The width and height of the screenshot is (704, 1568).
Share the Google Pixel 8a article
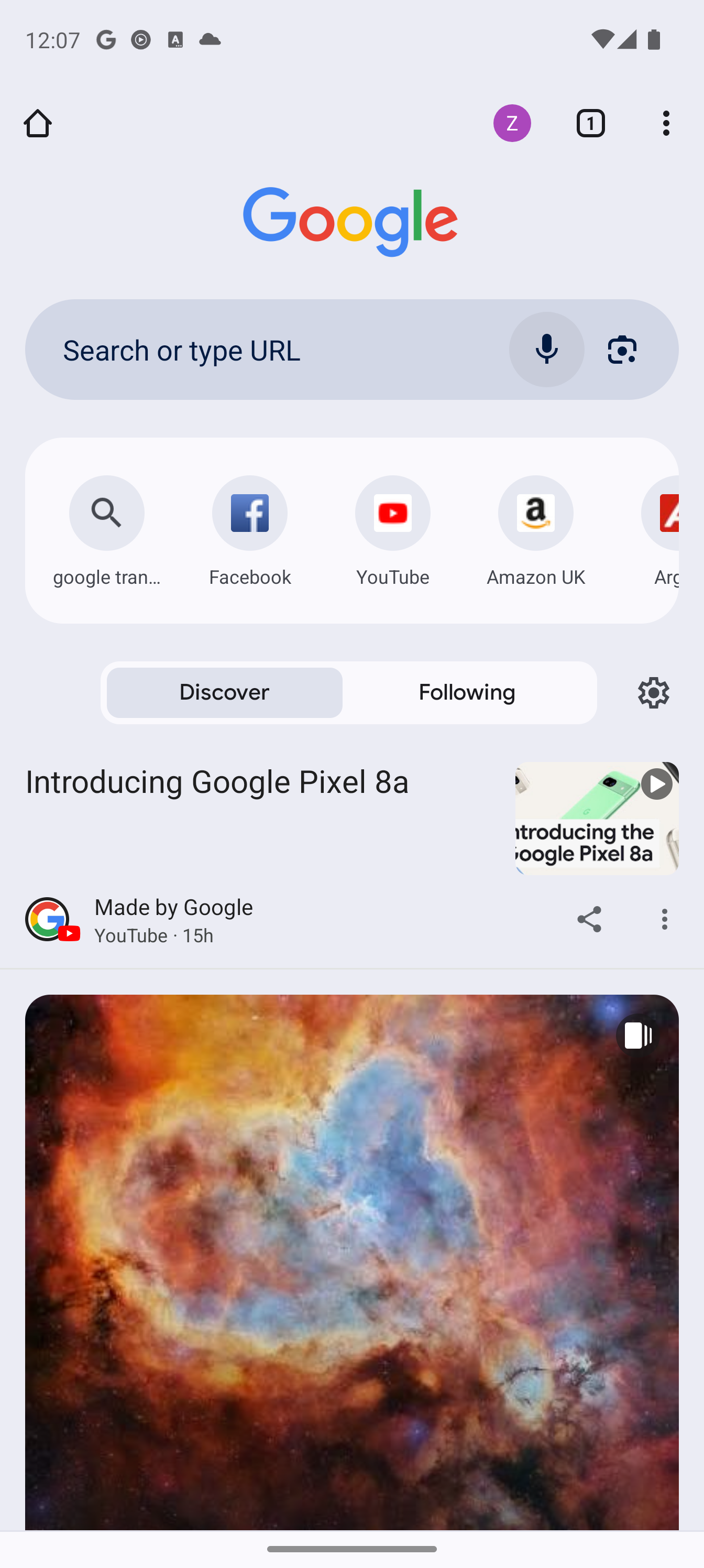pos(589,919)
